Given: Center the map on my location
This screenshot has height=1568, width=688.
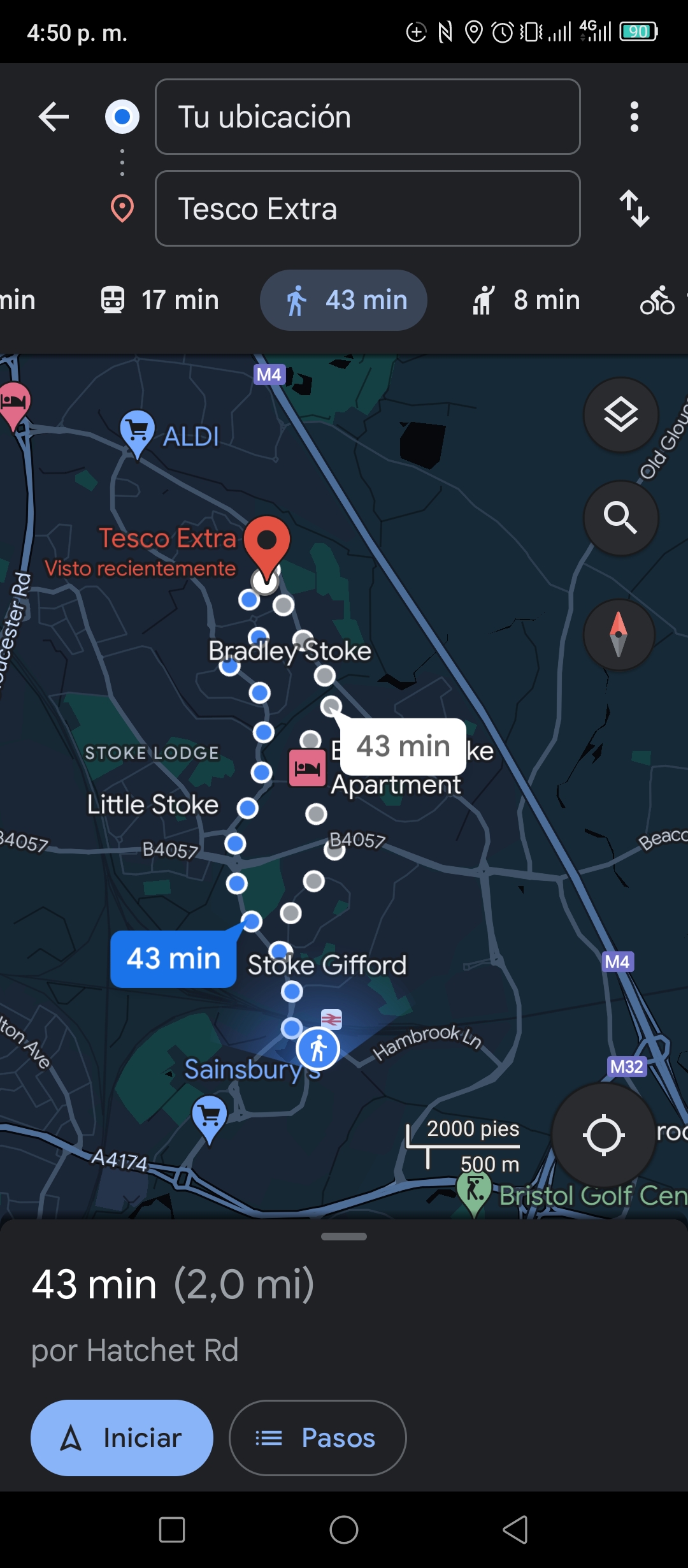Looking at the screenshot, I should coord(603,1135).
